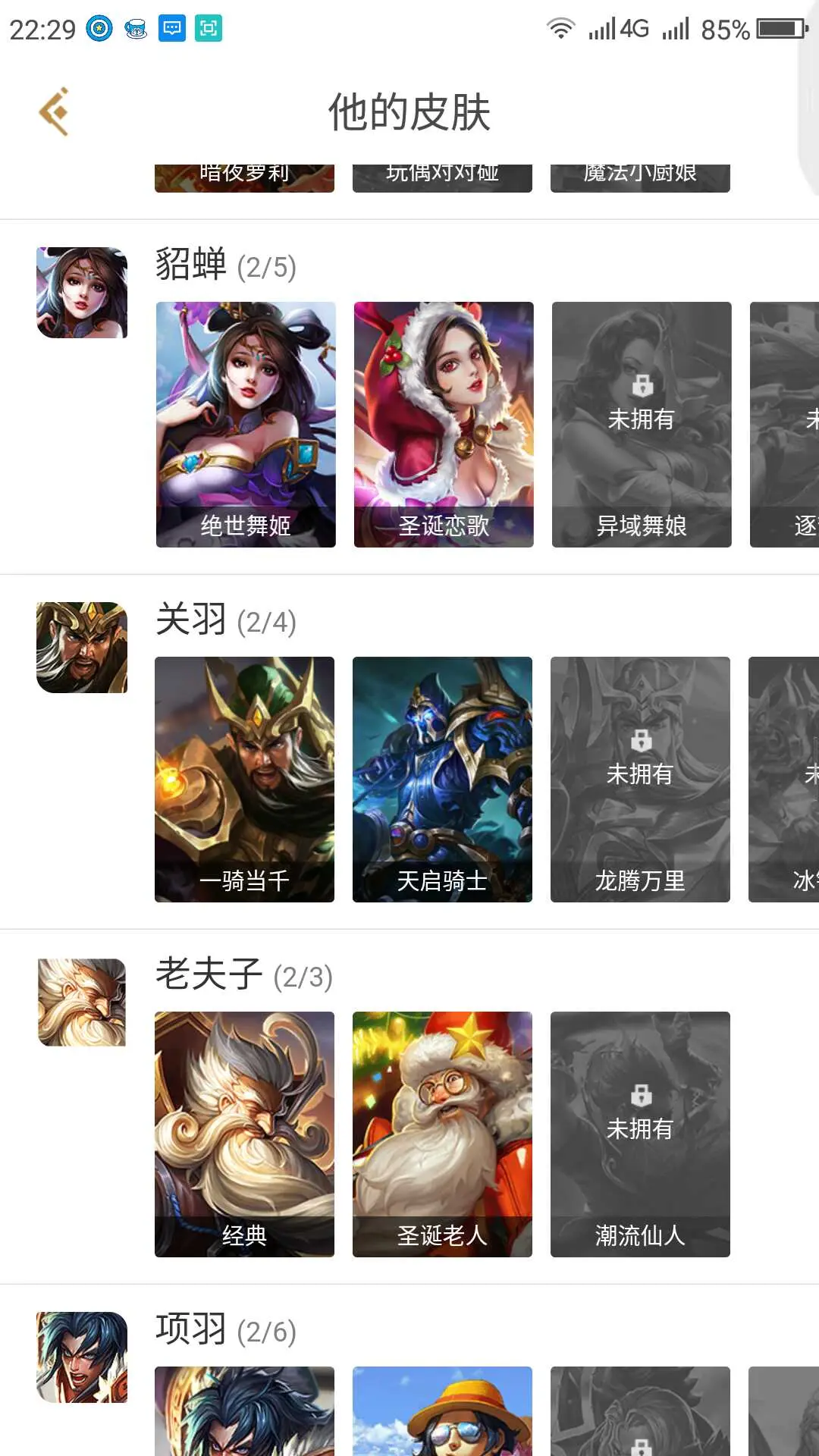Select the 魔法小厨娘 skin card

point(640,177)
